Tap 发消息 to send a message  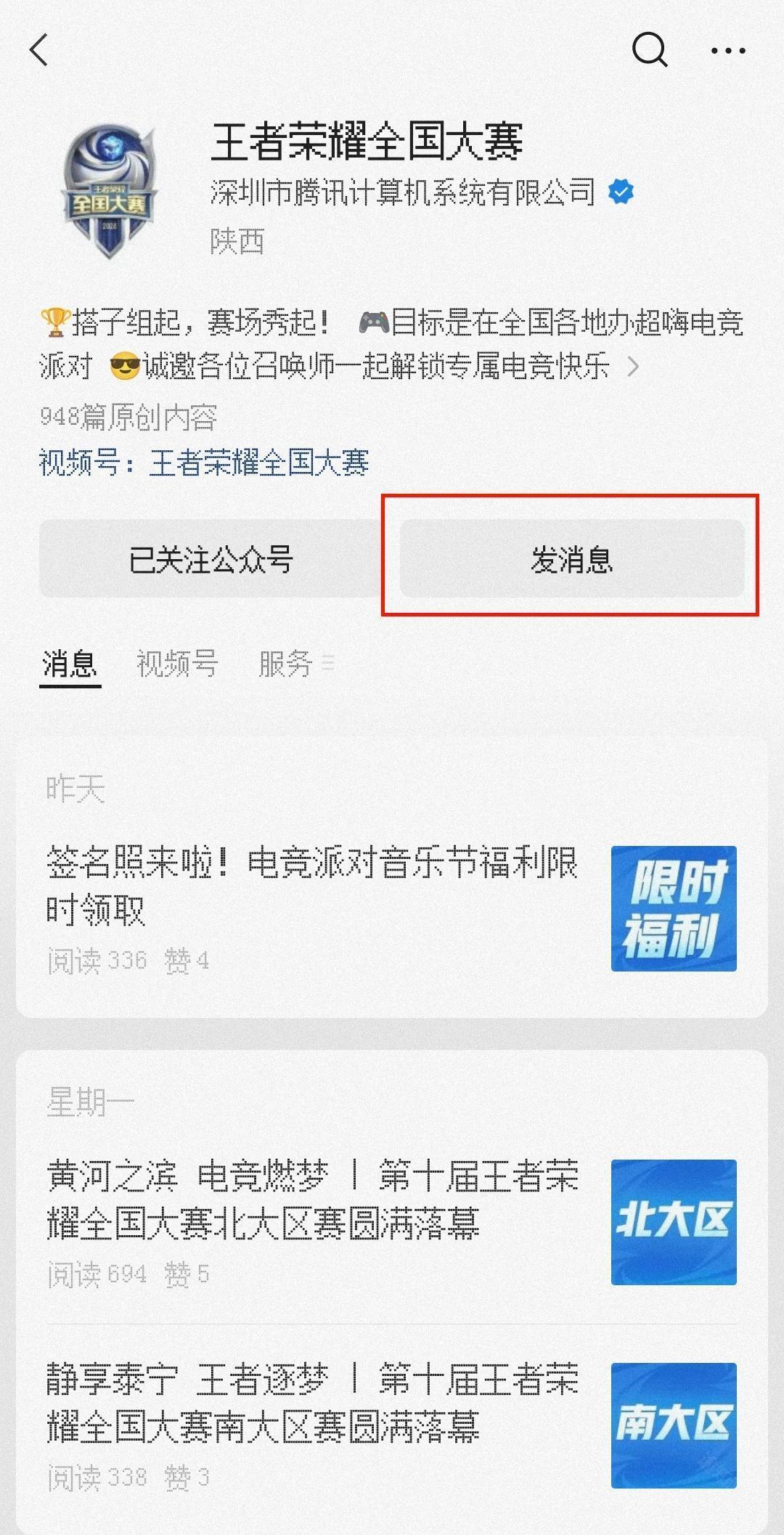(x=572, y=559)
